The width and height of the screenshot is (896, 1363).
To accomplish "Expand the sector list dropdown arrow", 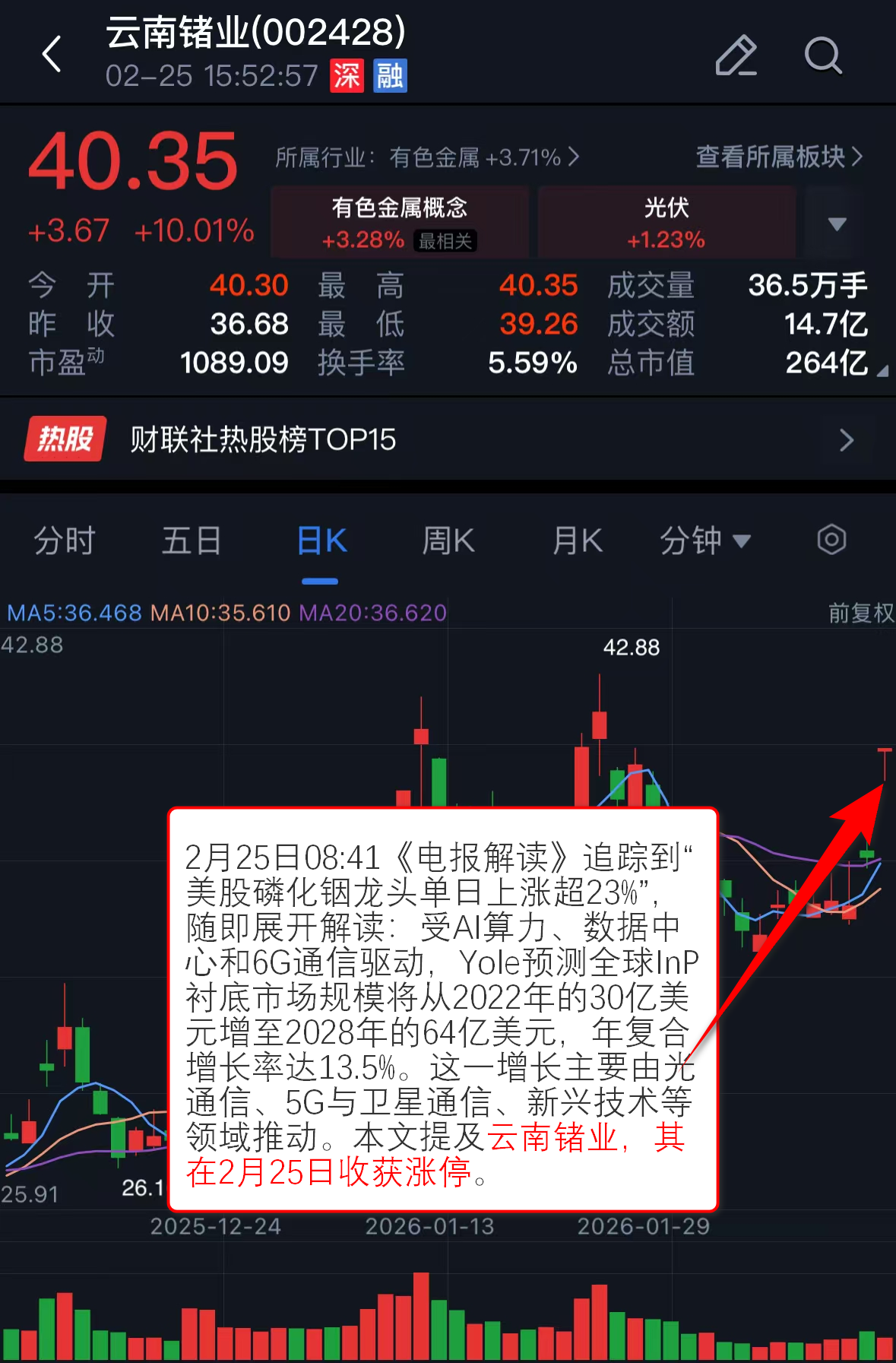I will coord(837,223).
